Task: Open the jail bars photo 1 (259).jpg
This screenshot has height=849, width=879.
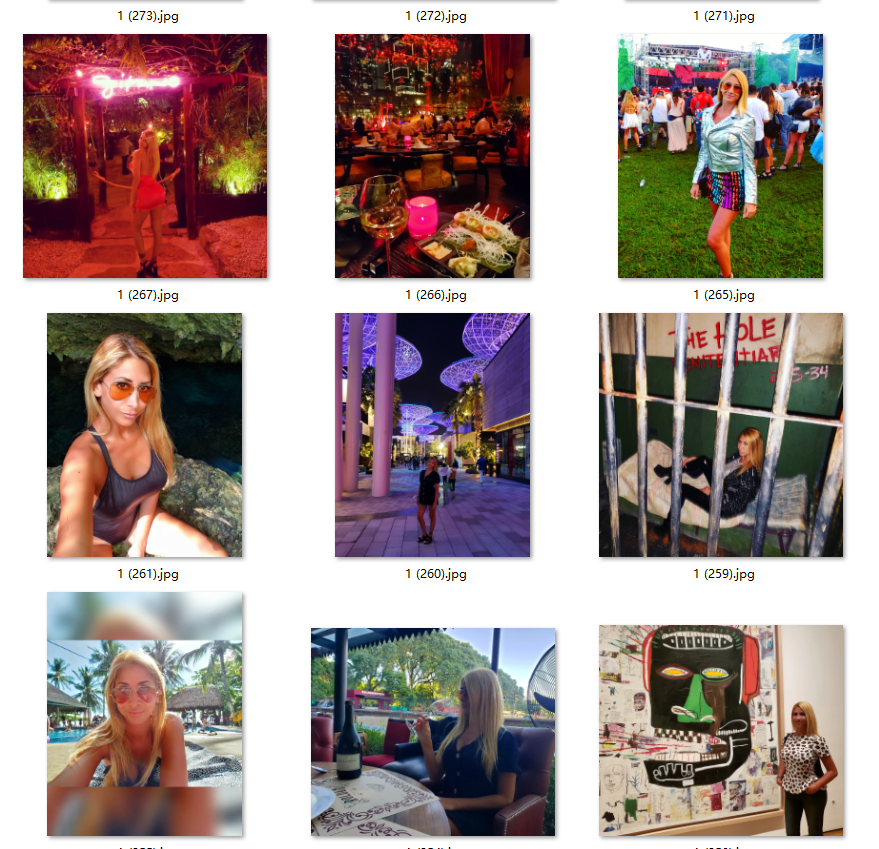Action: click(720, 435)
